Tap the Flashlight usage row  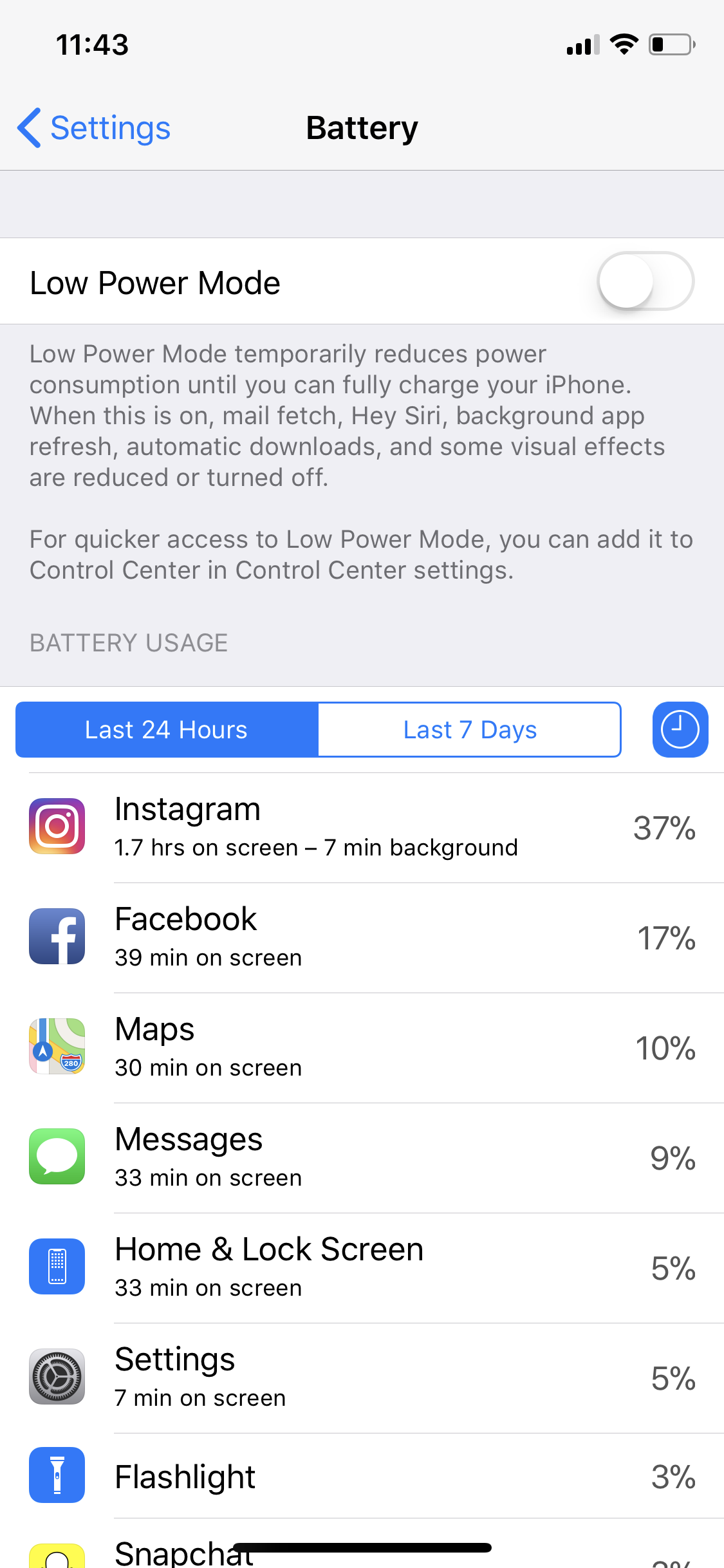tap(362, 1476)
